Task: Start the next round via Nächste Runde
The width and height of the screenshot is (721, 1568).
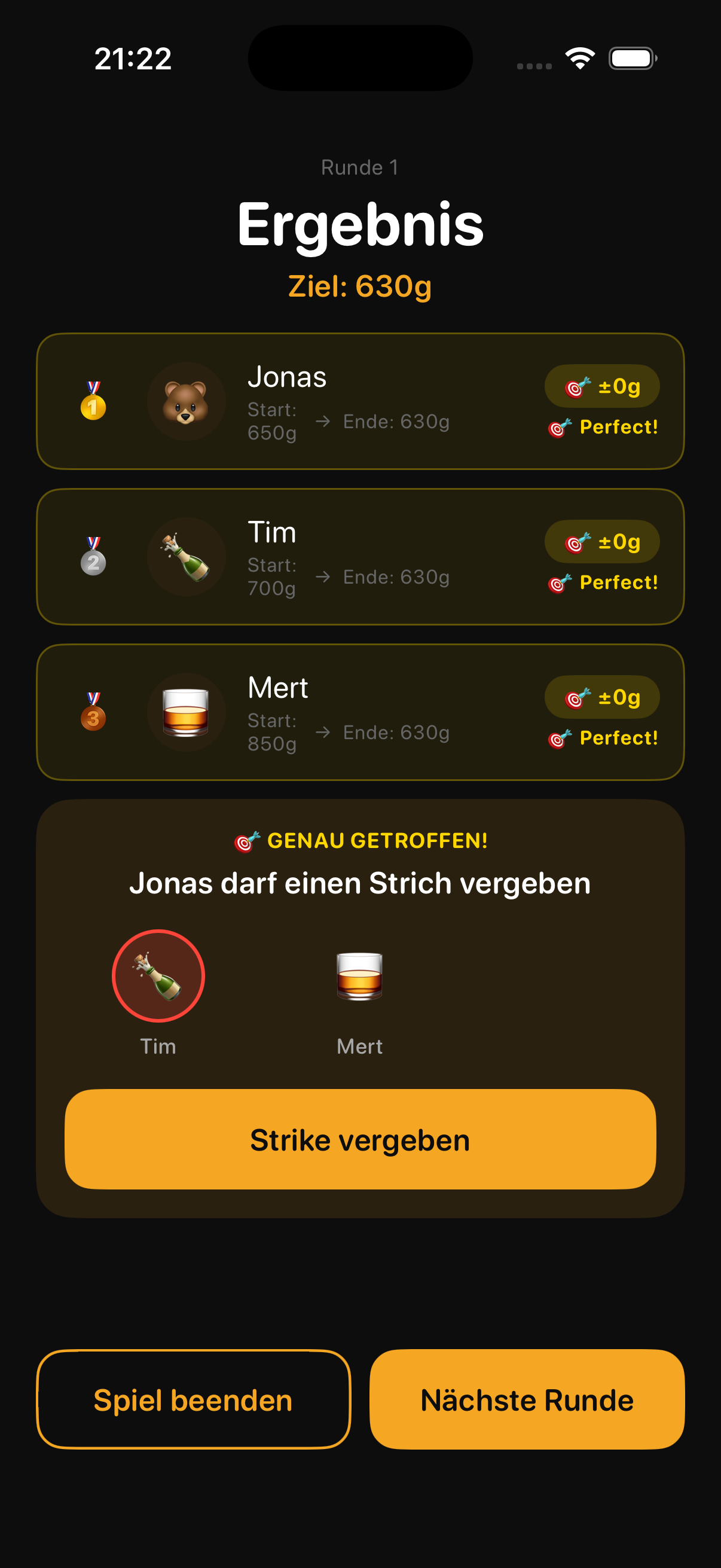Action: [x=527, y=1401]
